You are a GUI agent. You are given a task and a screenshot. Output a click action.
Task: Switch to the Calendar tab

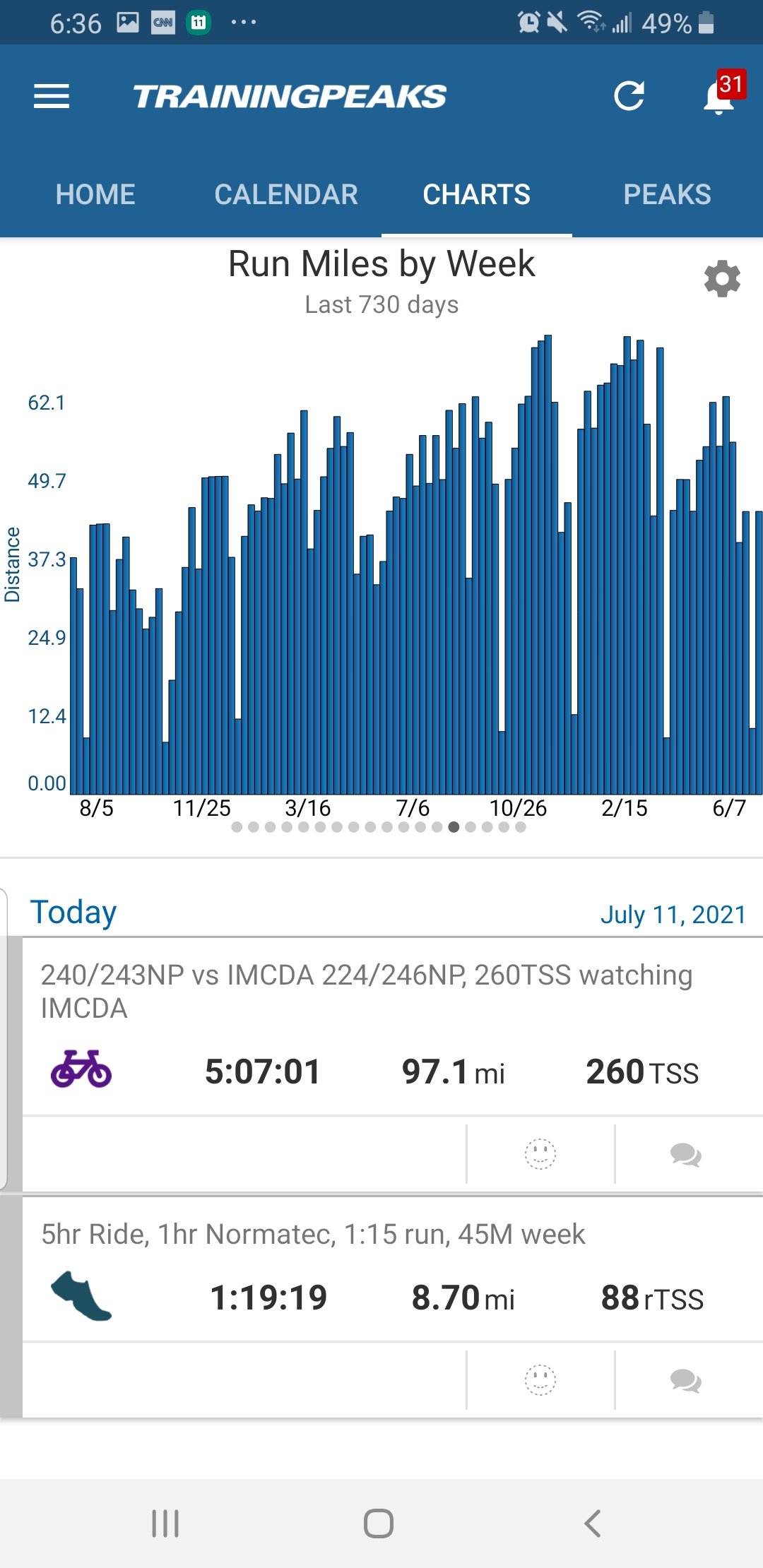coord(286,194)
